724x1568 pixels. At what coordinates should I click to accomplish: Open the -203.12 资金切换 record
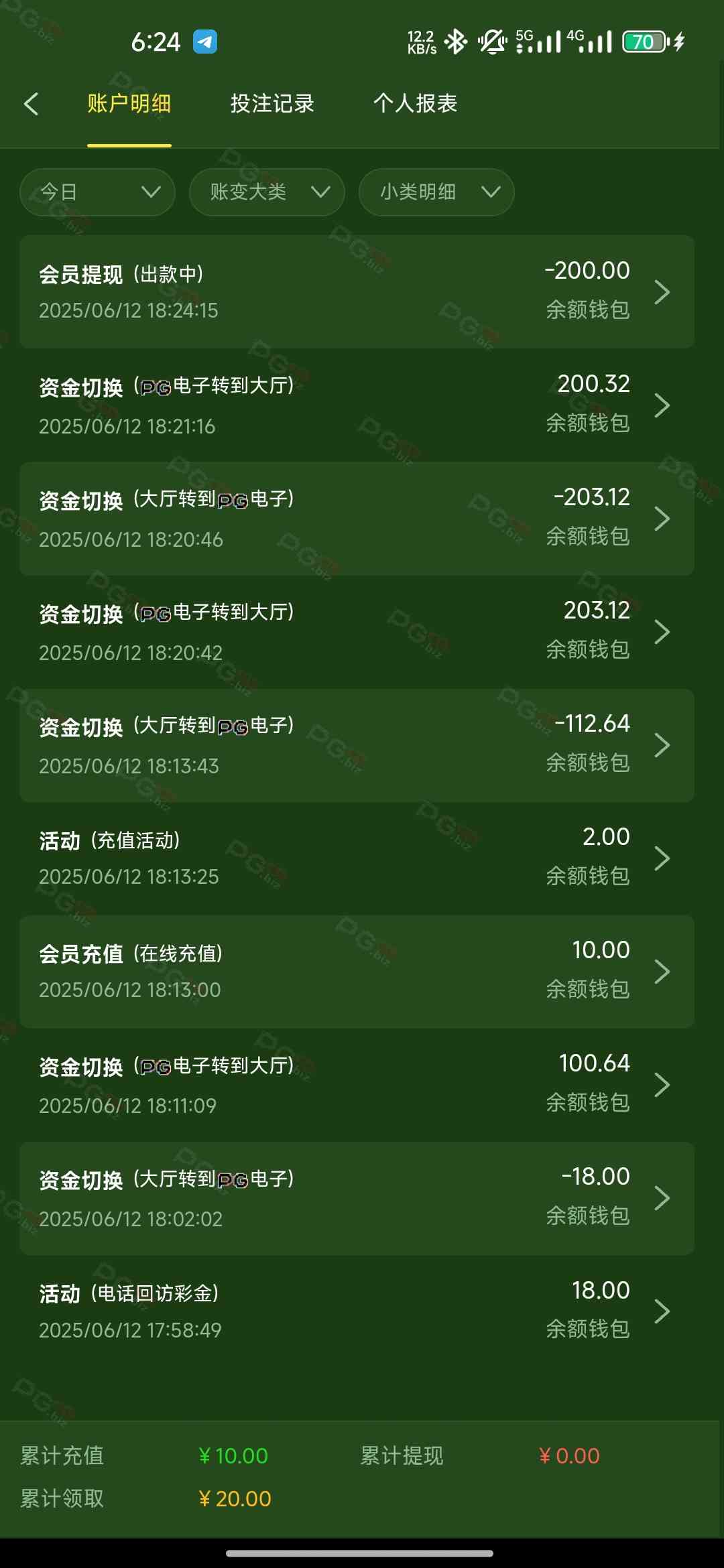357,518
